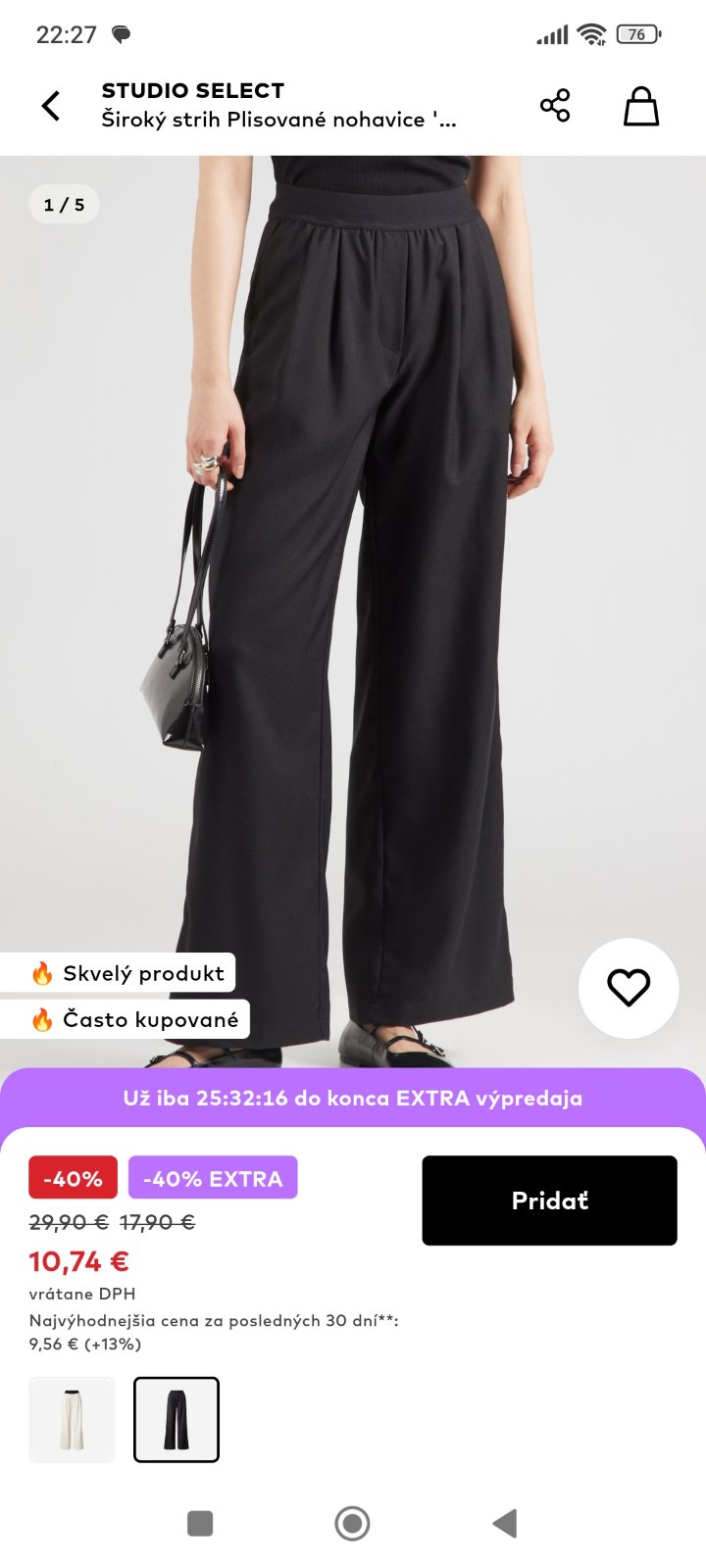Open recent apps from navigation bar
Image resolution: width=706 pixels, height=1568 pixels.
click(200, 1523)
